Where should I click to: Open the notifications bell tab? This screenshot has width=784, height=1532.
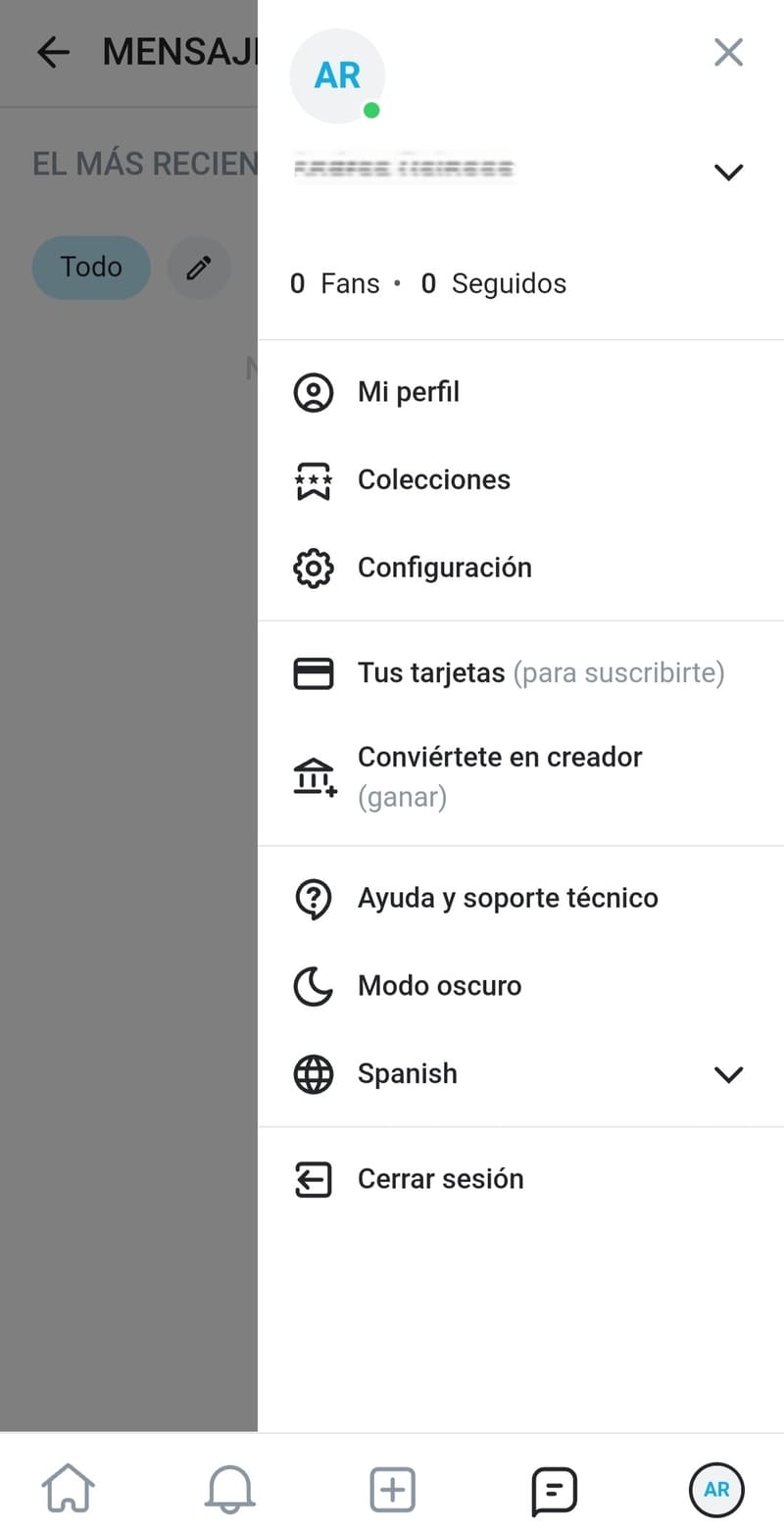(x=230, y=1489)
